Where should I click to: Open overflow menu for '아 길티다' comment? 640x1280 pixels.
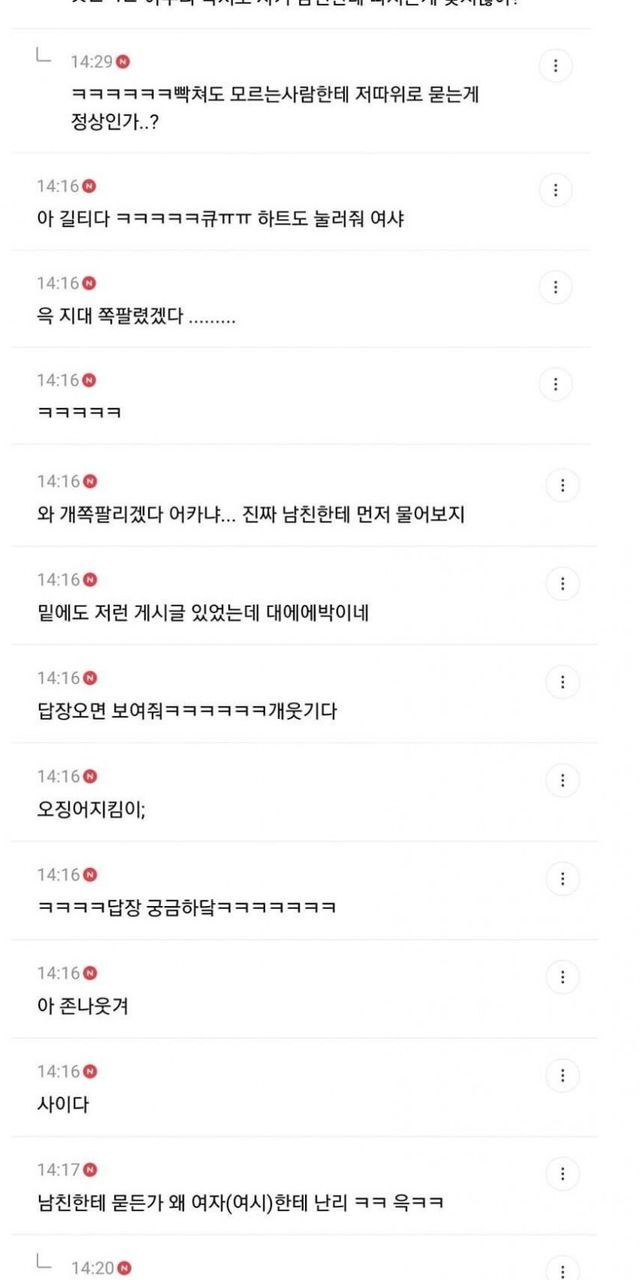[555, 190]
